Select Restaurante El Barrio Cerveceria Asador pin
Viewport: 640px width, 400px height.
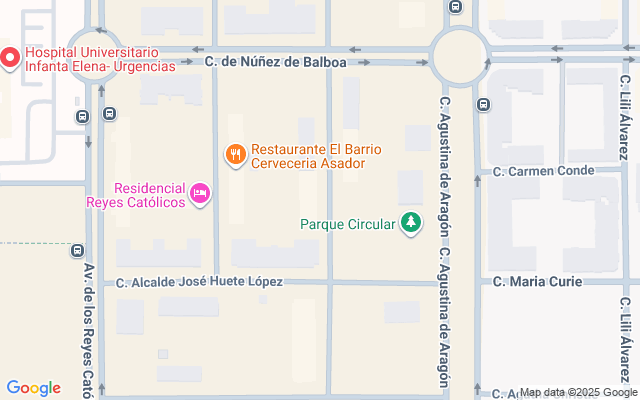pyautogui.click(x=236, y=155)
